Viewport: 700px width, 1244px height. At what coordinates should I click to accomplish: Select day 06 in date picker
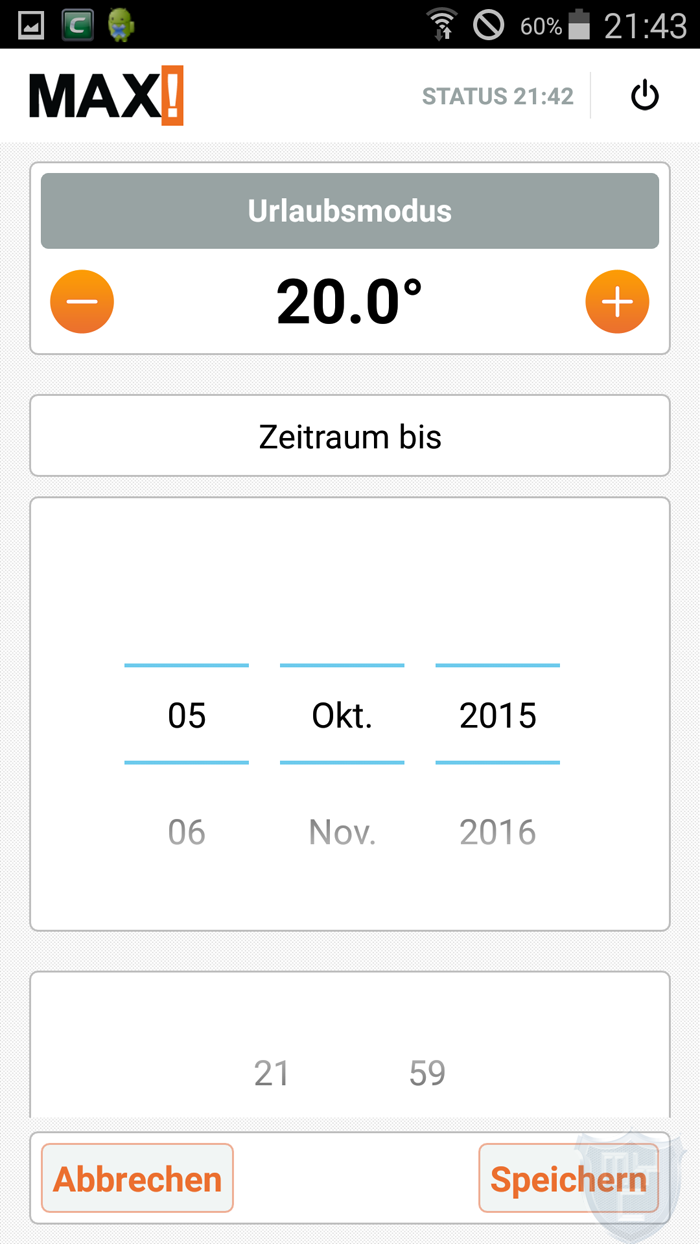187,832
